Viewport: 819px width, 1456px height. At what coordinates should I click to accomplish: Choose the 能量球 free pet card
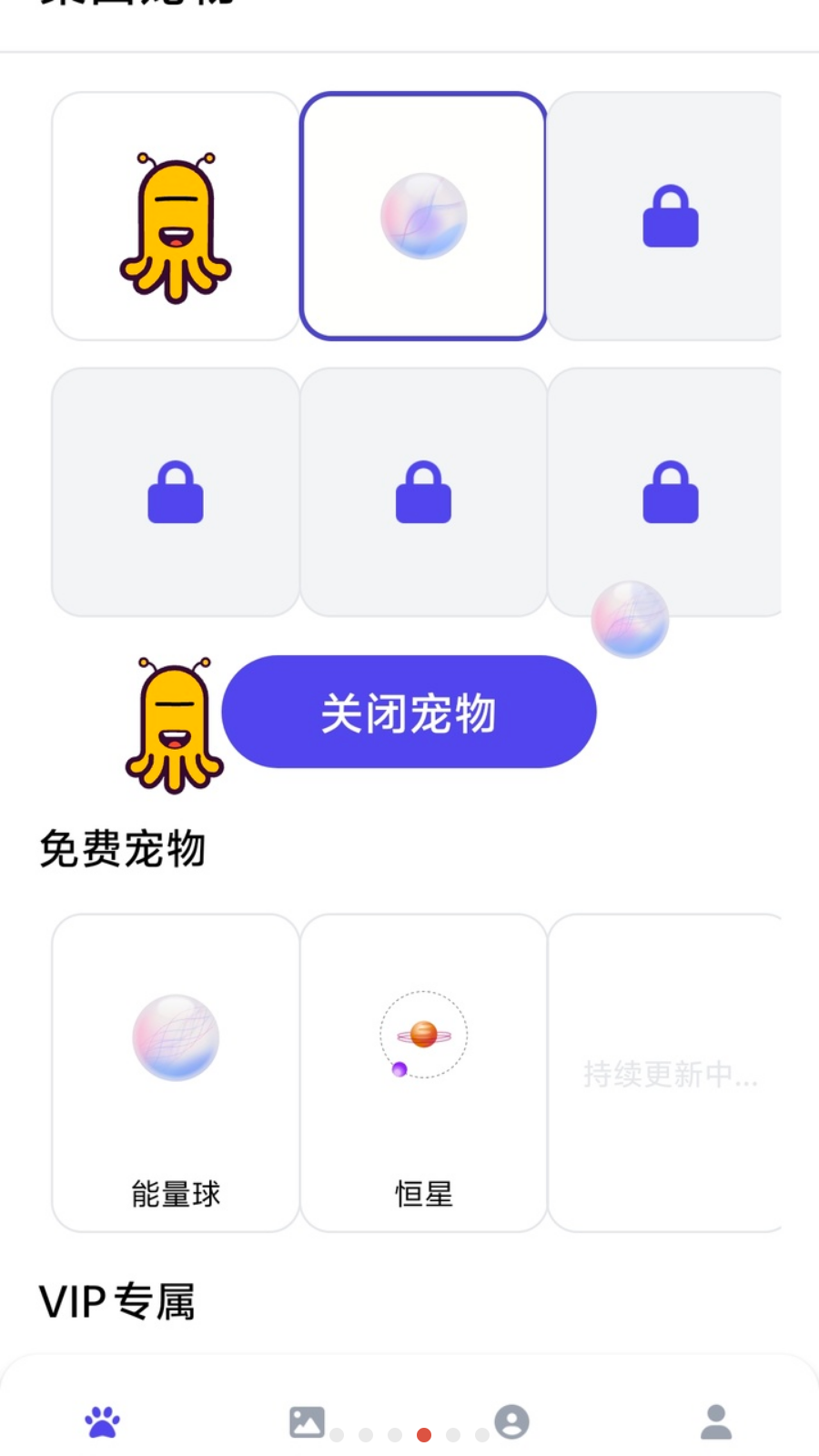[176, 1072]
